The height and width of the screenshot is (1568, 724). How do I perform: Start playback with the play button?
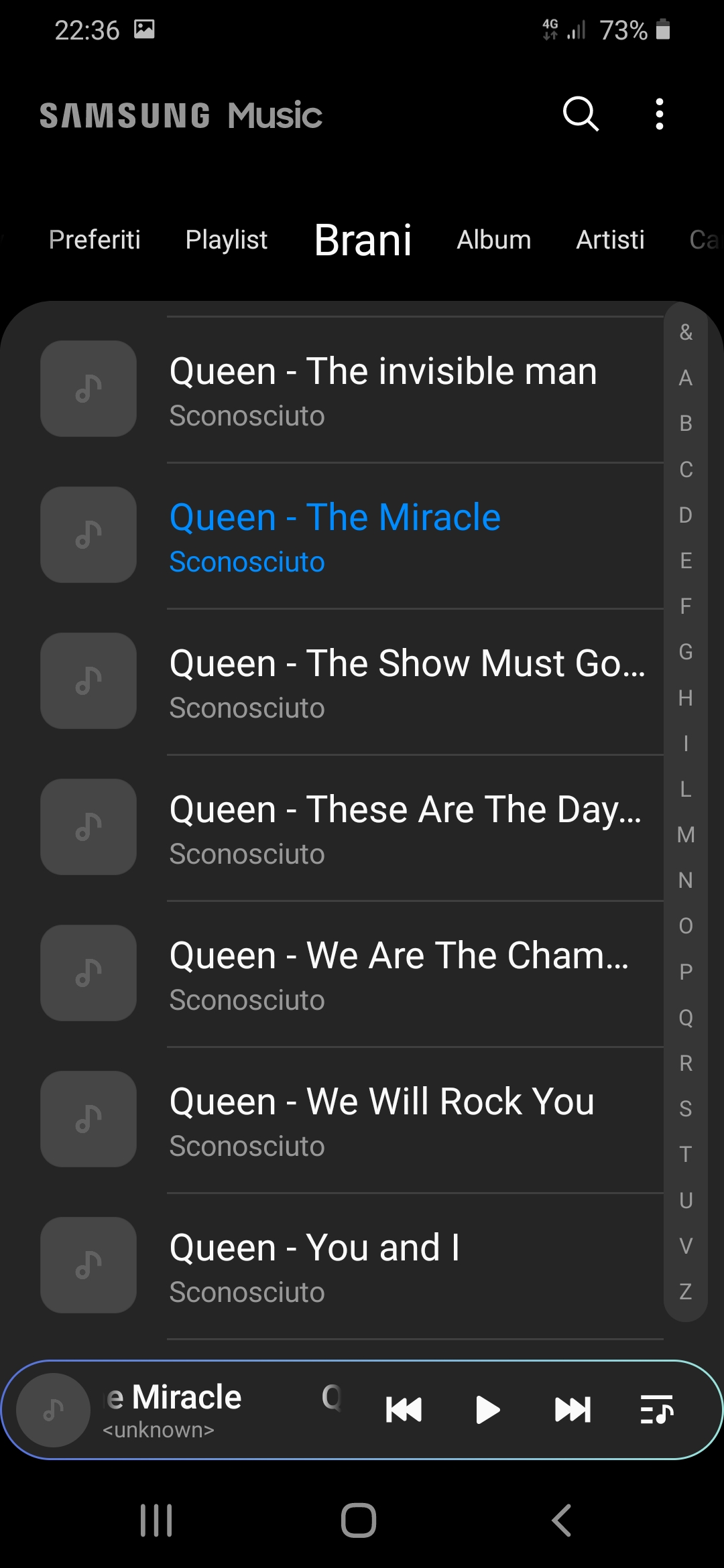(x=487, y=1410)
